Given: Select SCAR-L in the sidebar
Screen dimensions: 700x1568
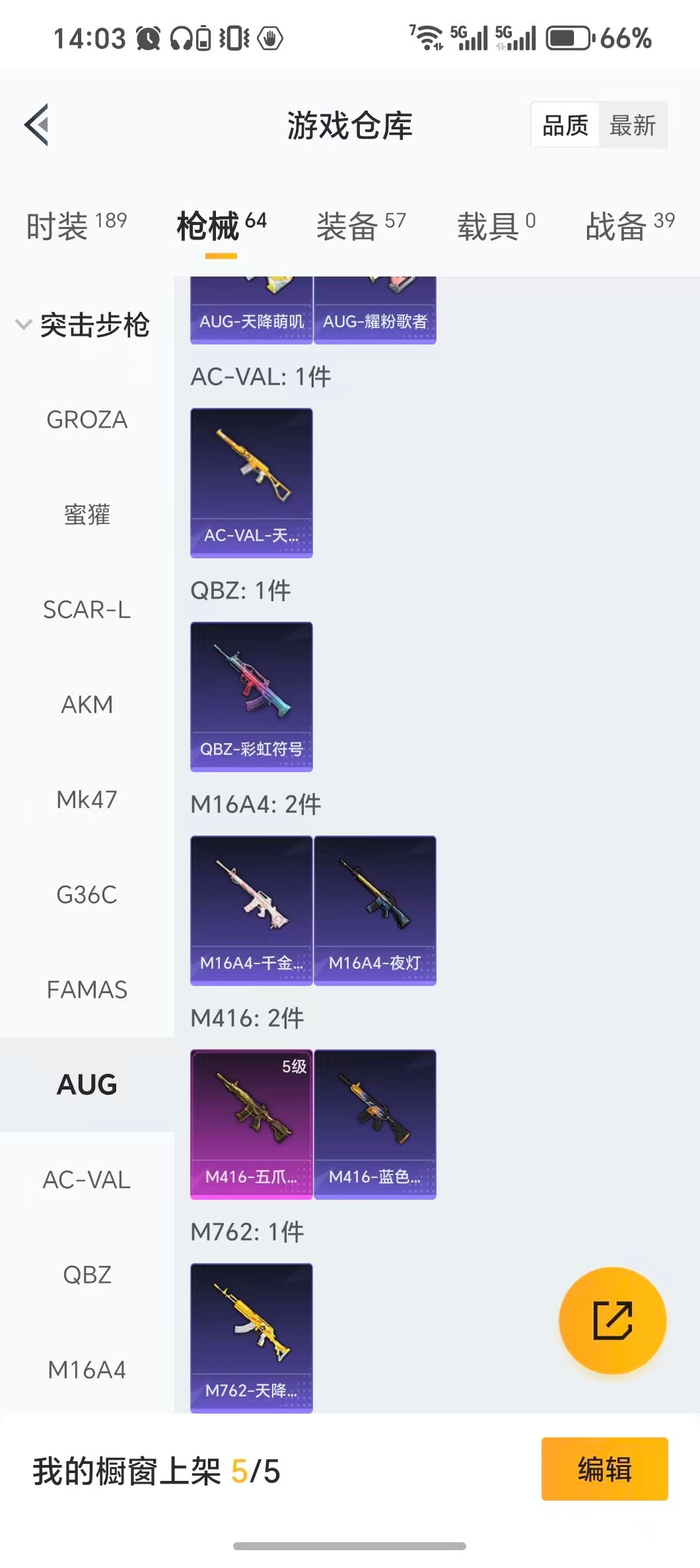Looking at the screenshot, I should click(87, 610).
